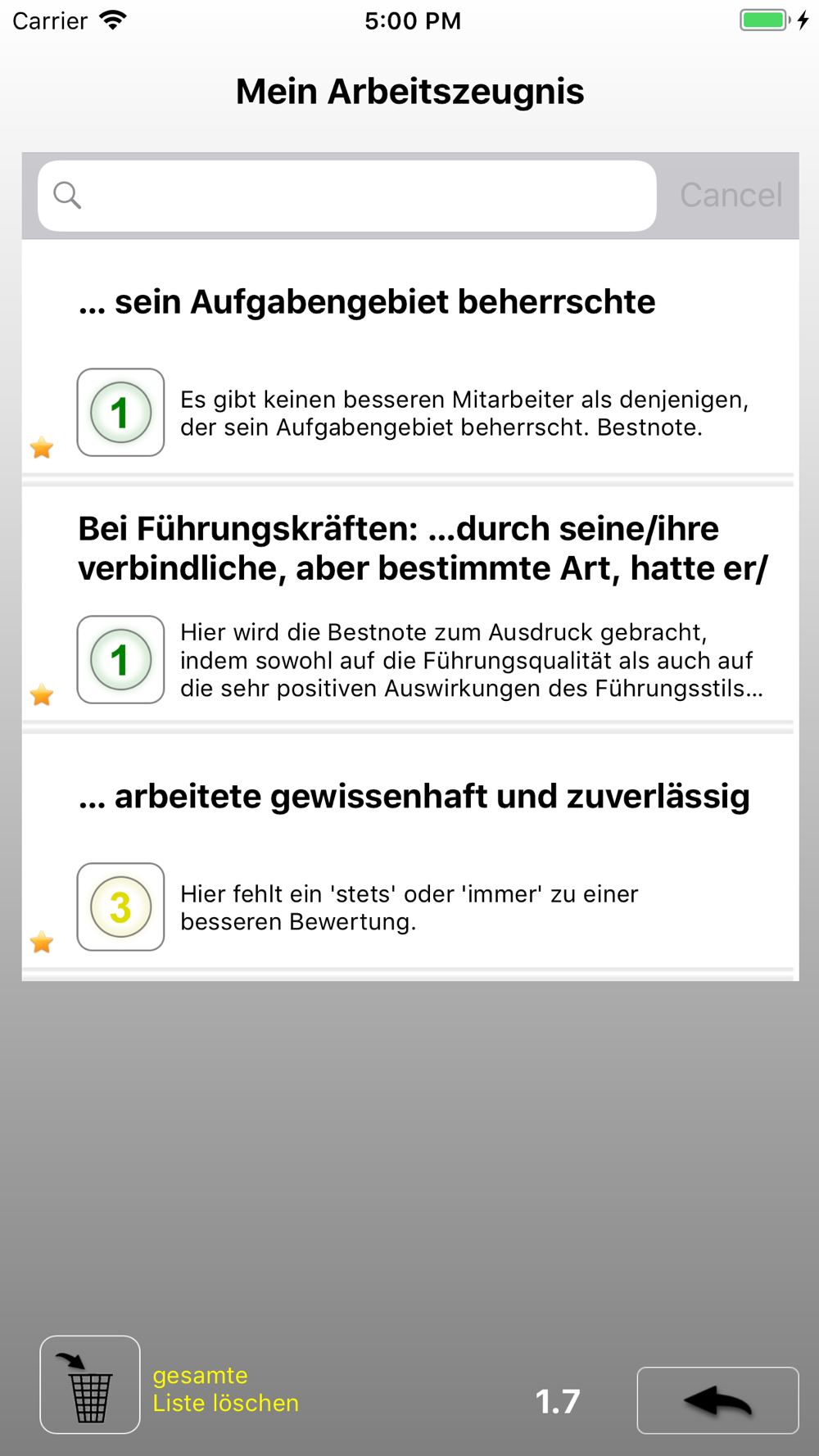Tap the star beside 'sein Aufgabengebiet beherrschte'
819x1456 pixels.
42,448
